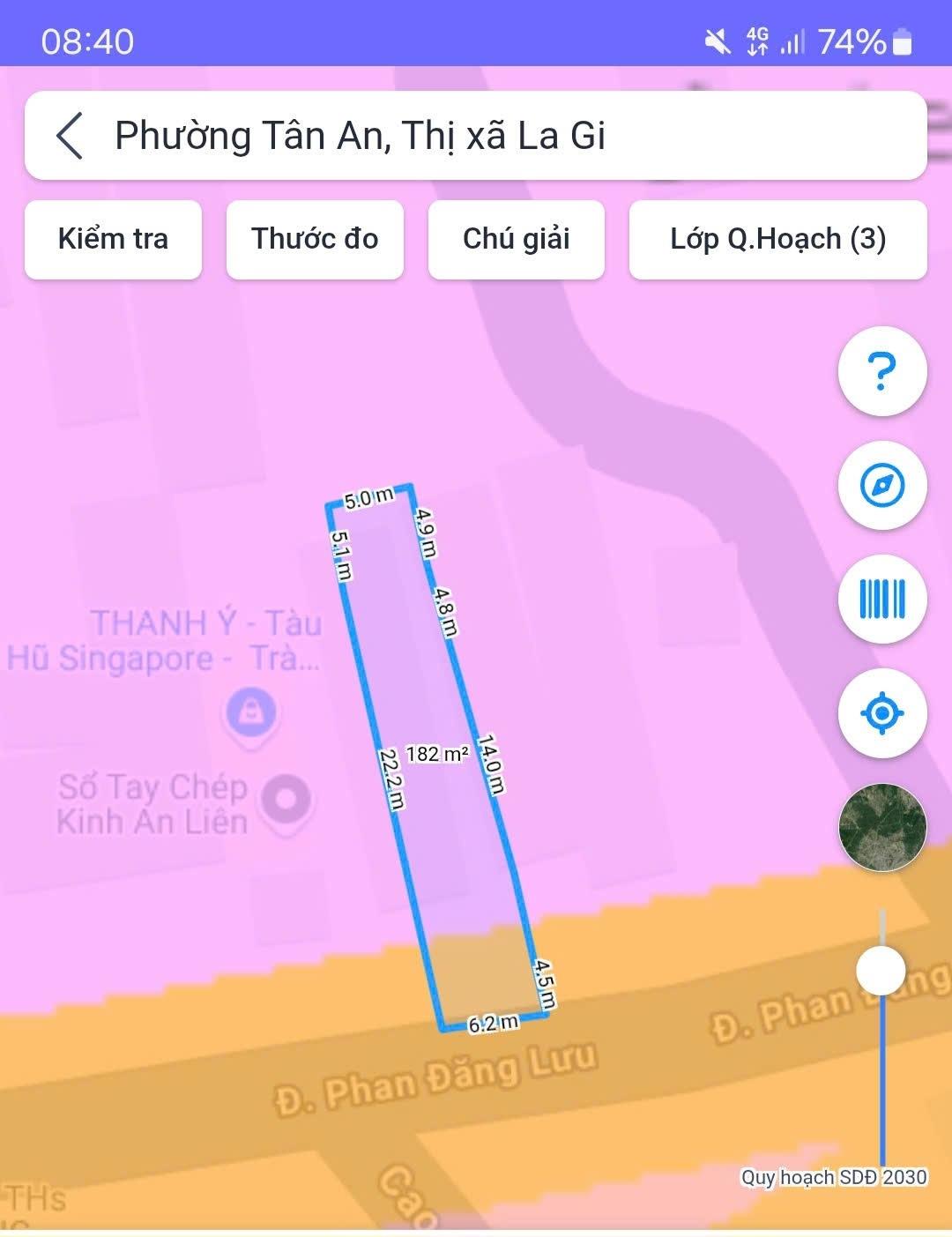
Task: Center map on my current location
Action: point(881,713)
